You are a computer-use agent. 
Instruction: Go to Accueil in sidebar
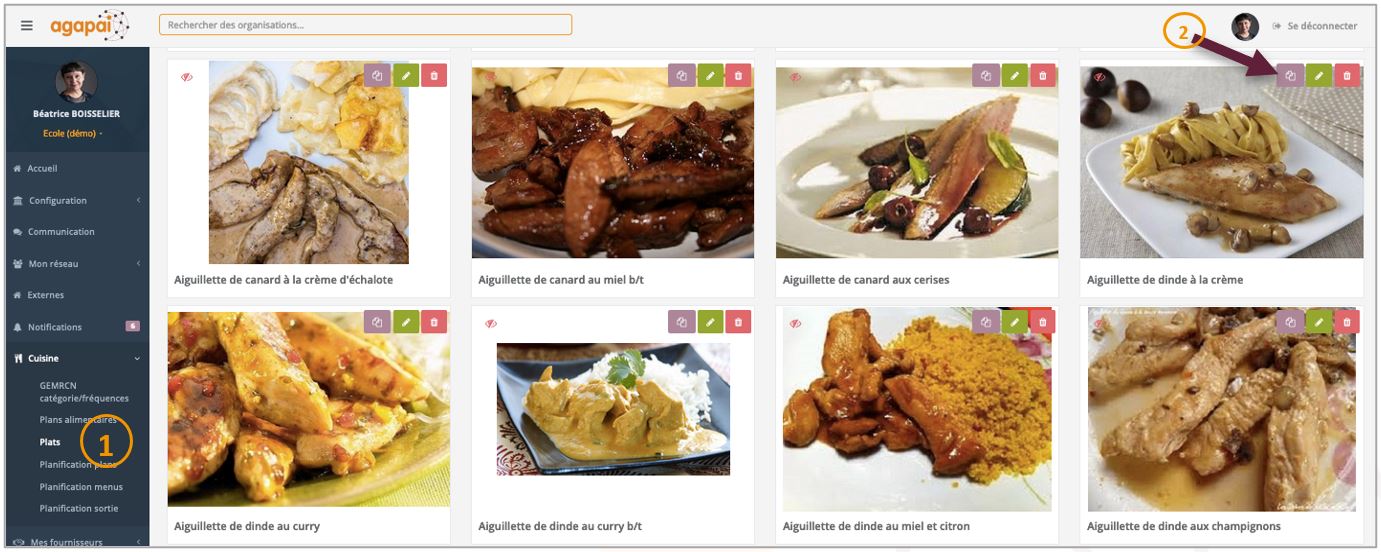42,169
